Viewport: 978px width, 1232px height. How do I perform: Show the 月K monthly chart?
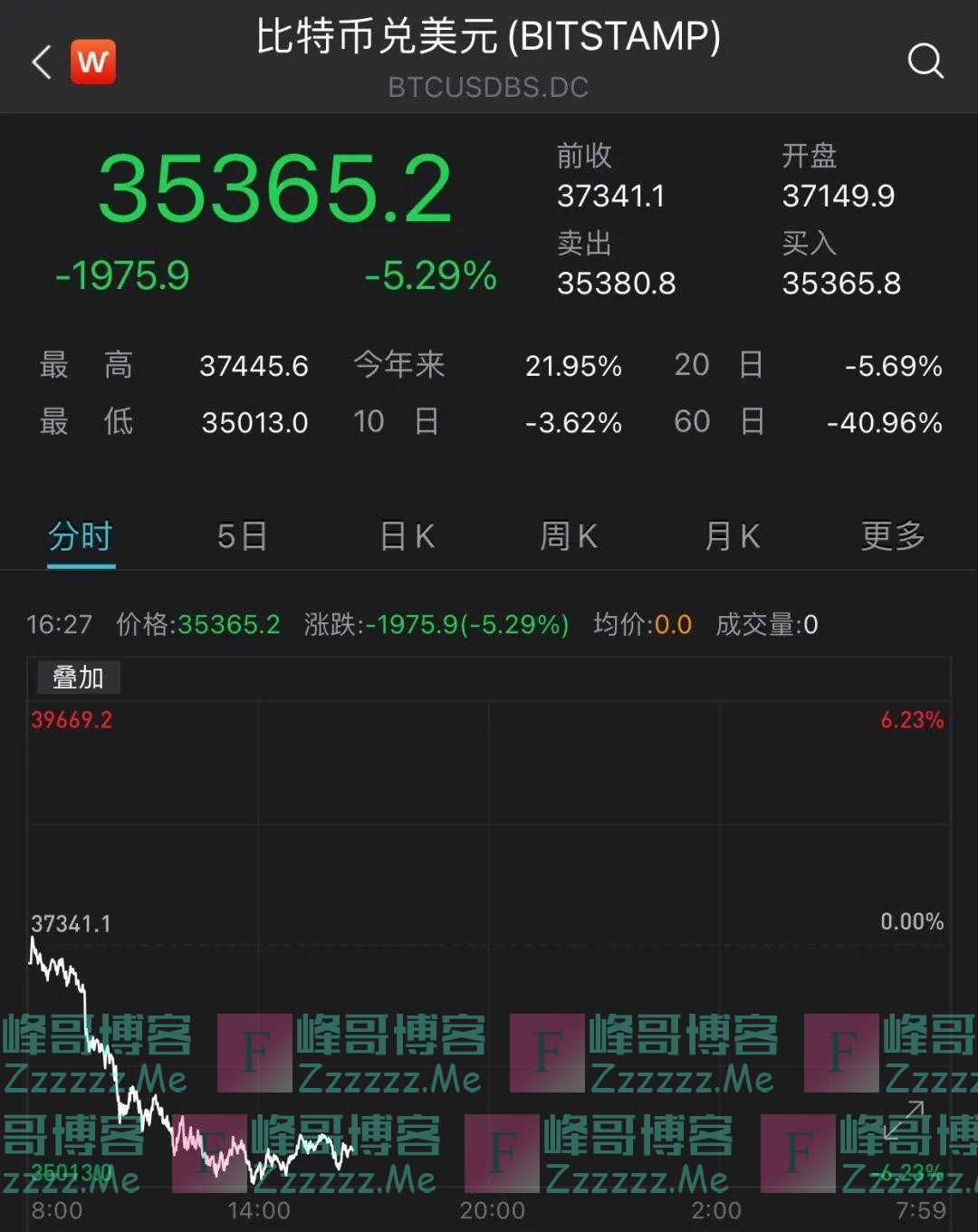tap(732, 536)
